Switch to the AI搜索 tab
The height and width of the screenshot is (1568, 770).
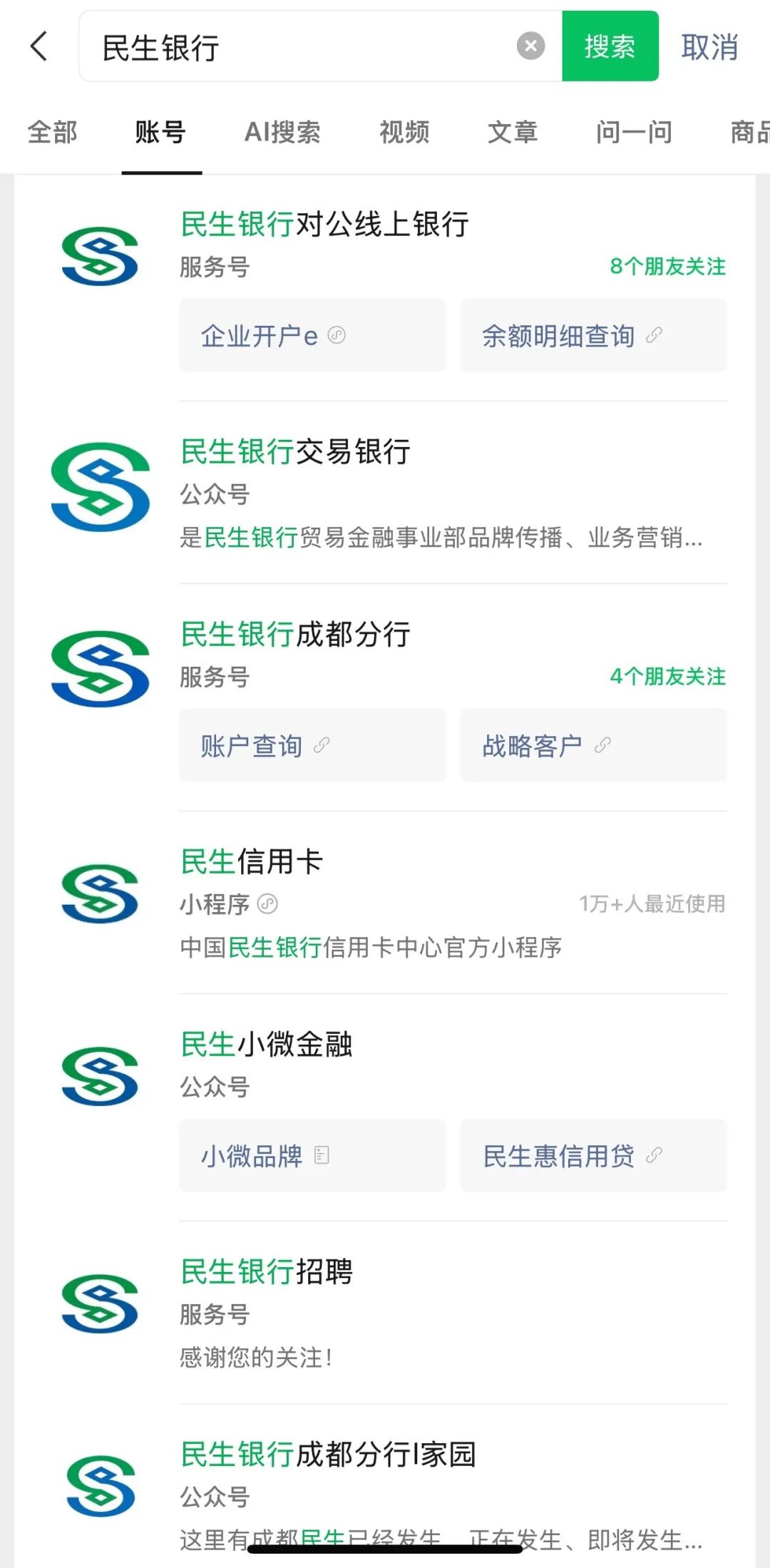pyautogui.click(x=282, y=133)
